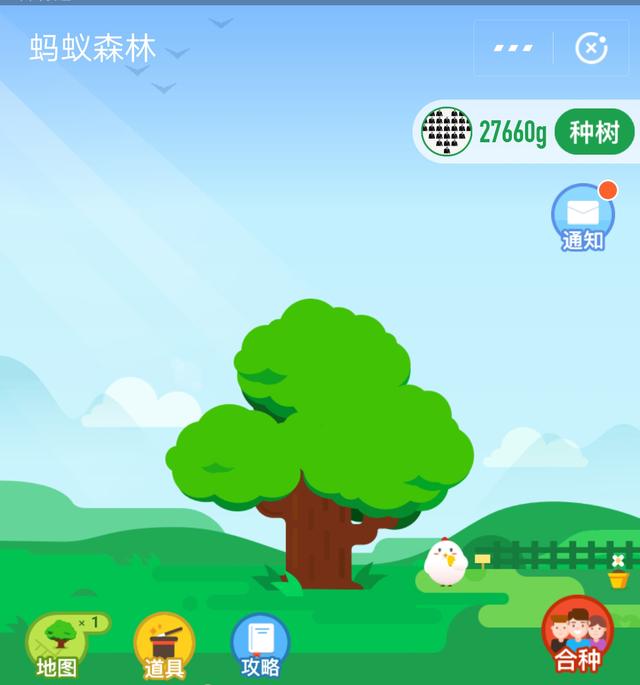The width and height of the screenshot is (640, 685).
Task: Open the three-dot more options menu
Action: (513, 48)
